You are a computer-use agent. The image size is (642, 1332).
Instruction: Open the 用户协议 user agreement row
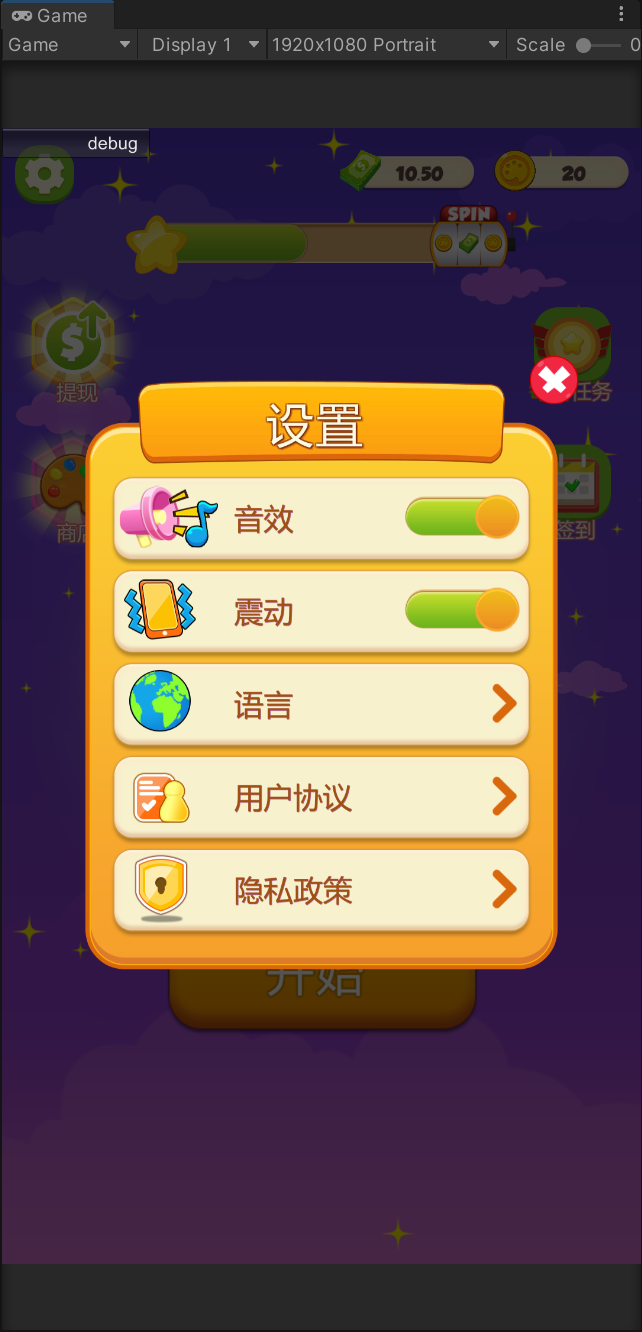coord(321,798)
